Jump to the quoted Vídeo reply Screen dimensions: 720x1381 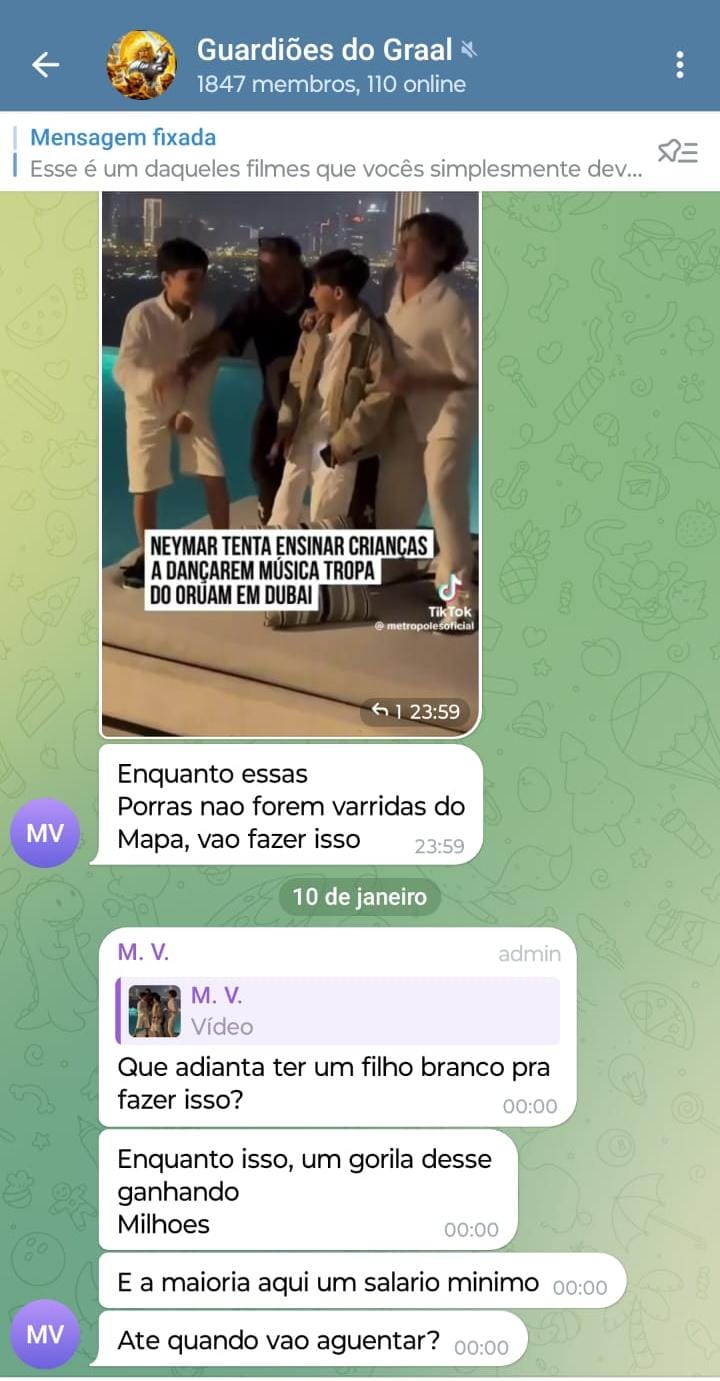(x=338, y=1011)
